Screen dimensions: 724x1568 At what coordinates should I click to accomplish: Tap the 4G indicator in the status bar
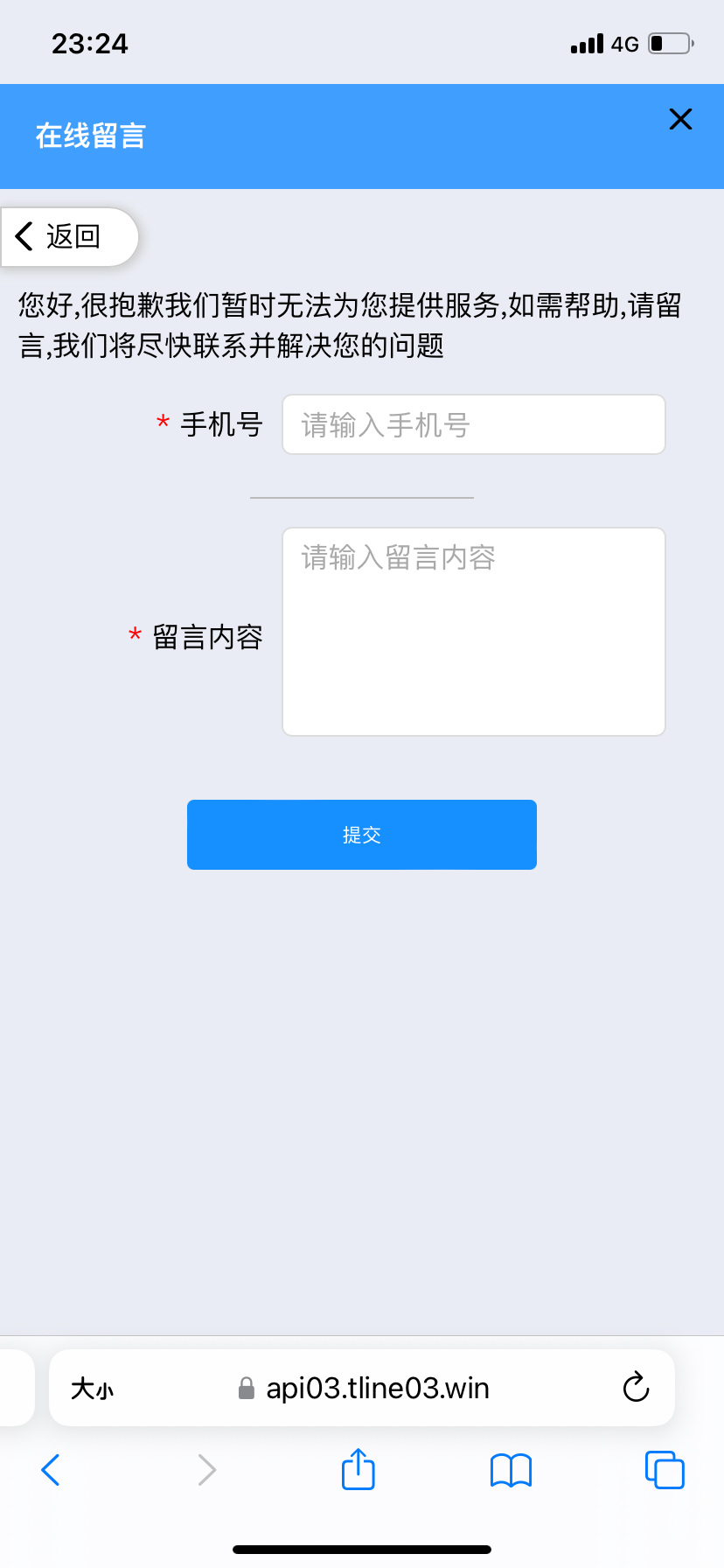pyautogui.click(x=626, y=43)
